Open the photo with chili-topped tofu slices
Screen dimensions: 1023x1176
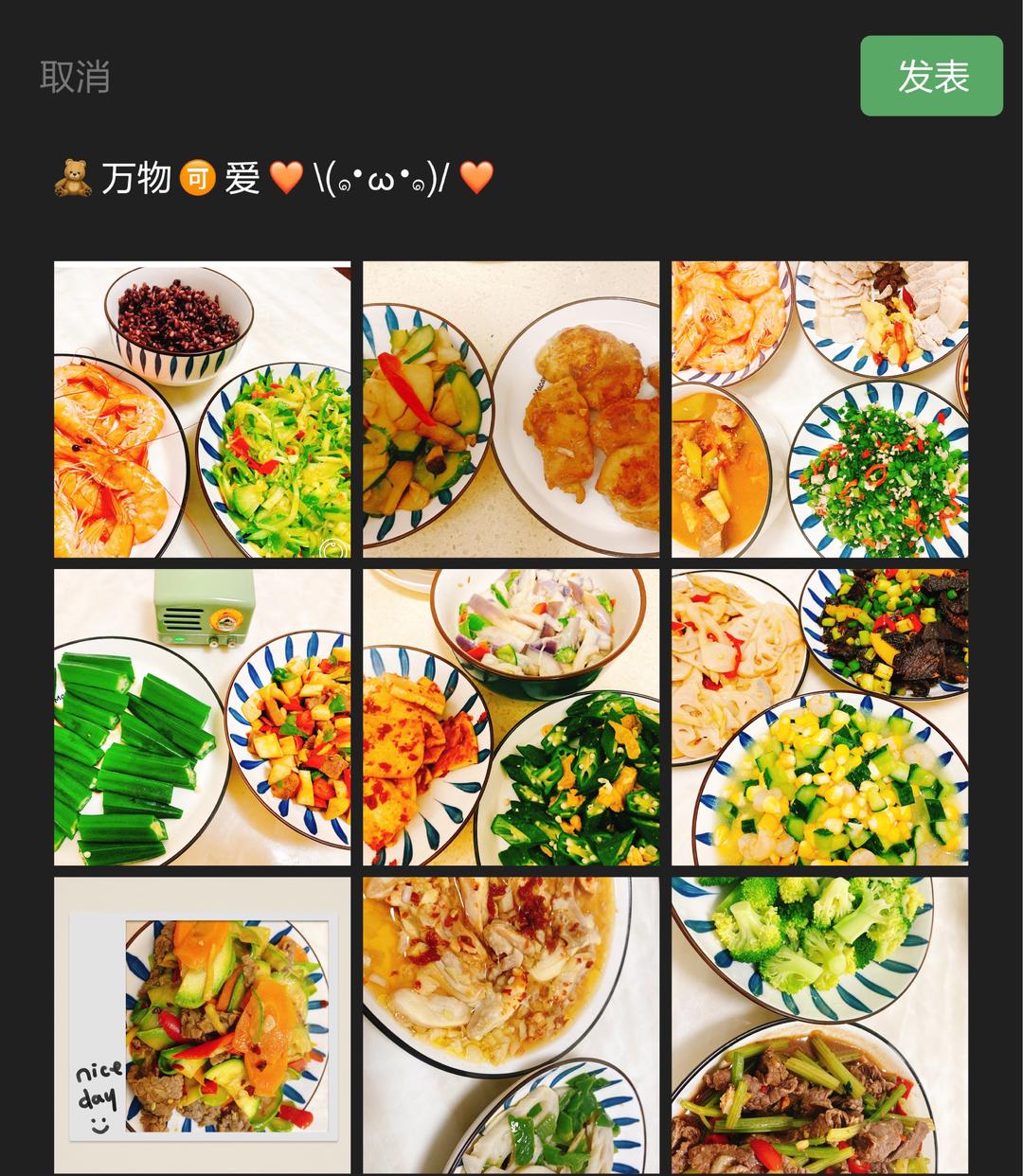click(x=511, y=717)
